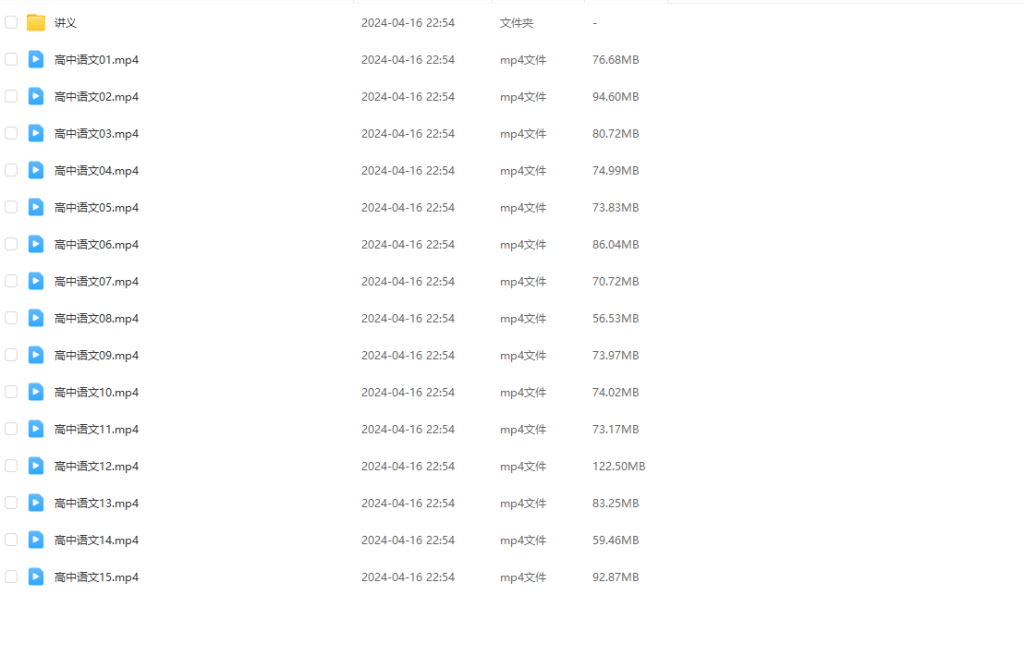The width and height of the screenshot is (1024, 668).
Task: View the video 高中语文09.mp4
Action: pos(96,356)
